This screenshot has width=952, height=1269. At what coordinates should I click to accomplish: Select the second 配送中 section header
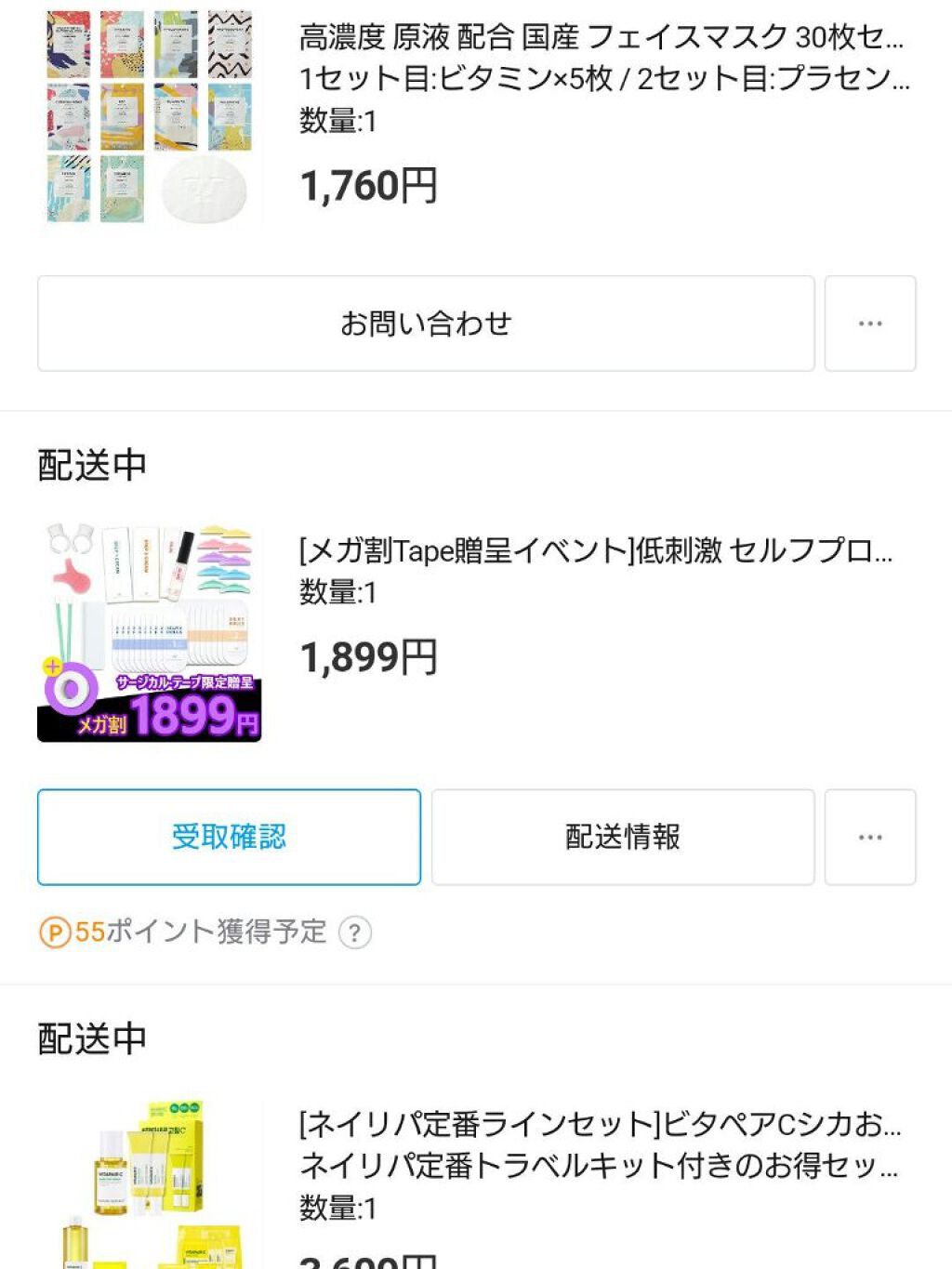click(90, 1035)
